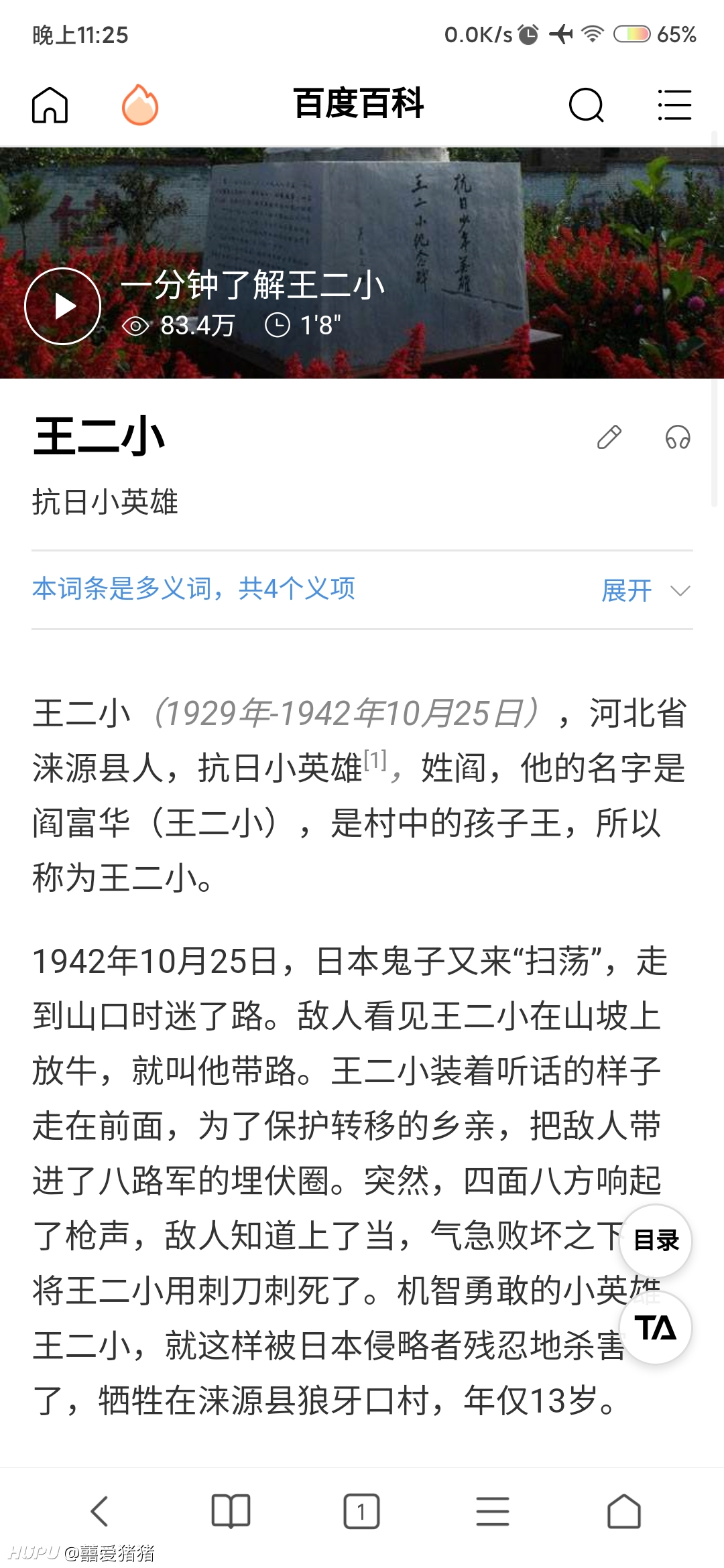Open the trending flame icon

point(140,105)
